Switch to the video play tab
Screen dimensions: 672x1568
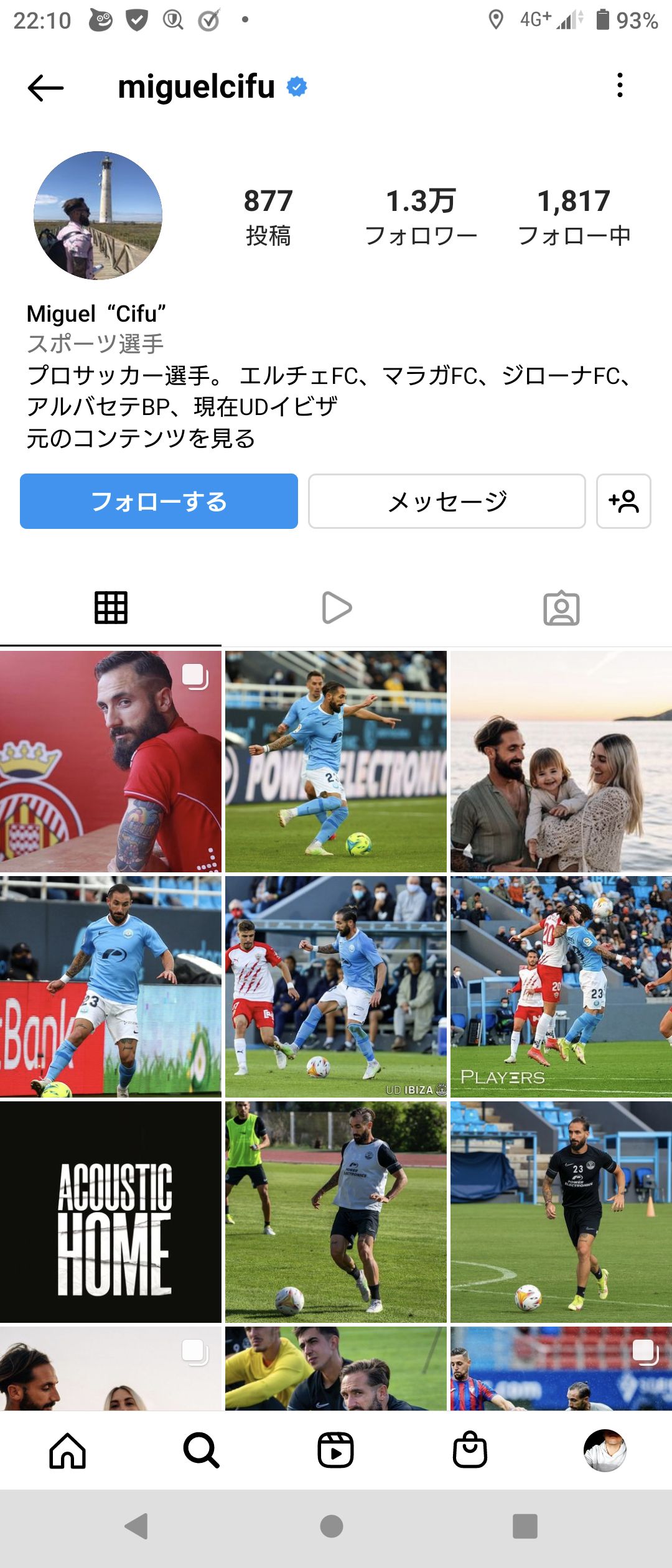(x=337, y=608)
